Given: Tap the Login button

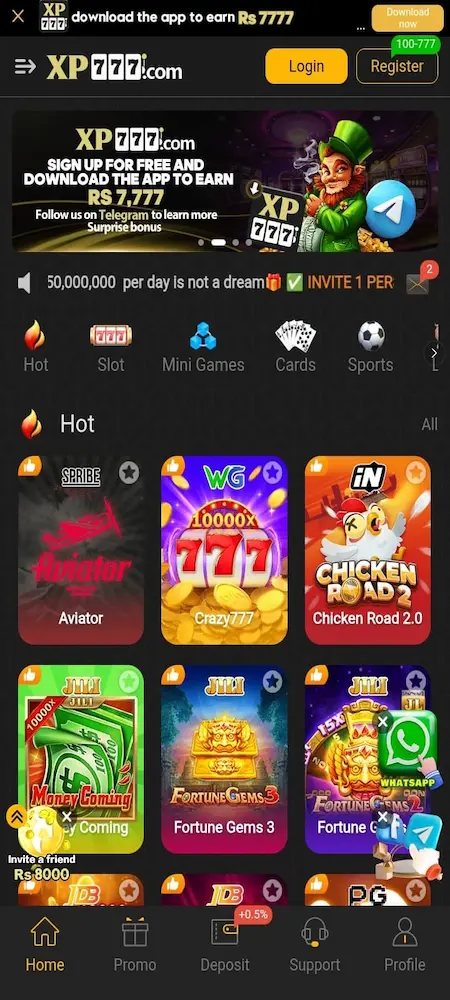Looking at the screenshot, I should [306, 66].
